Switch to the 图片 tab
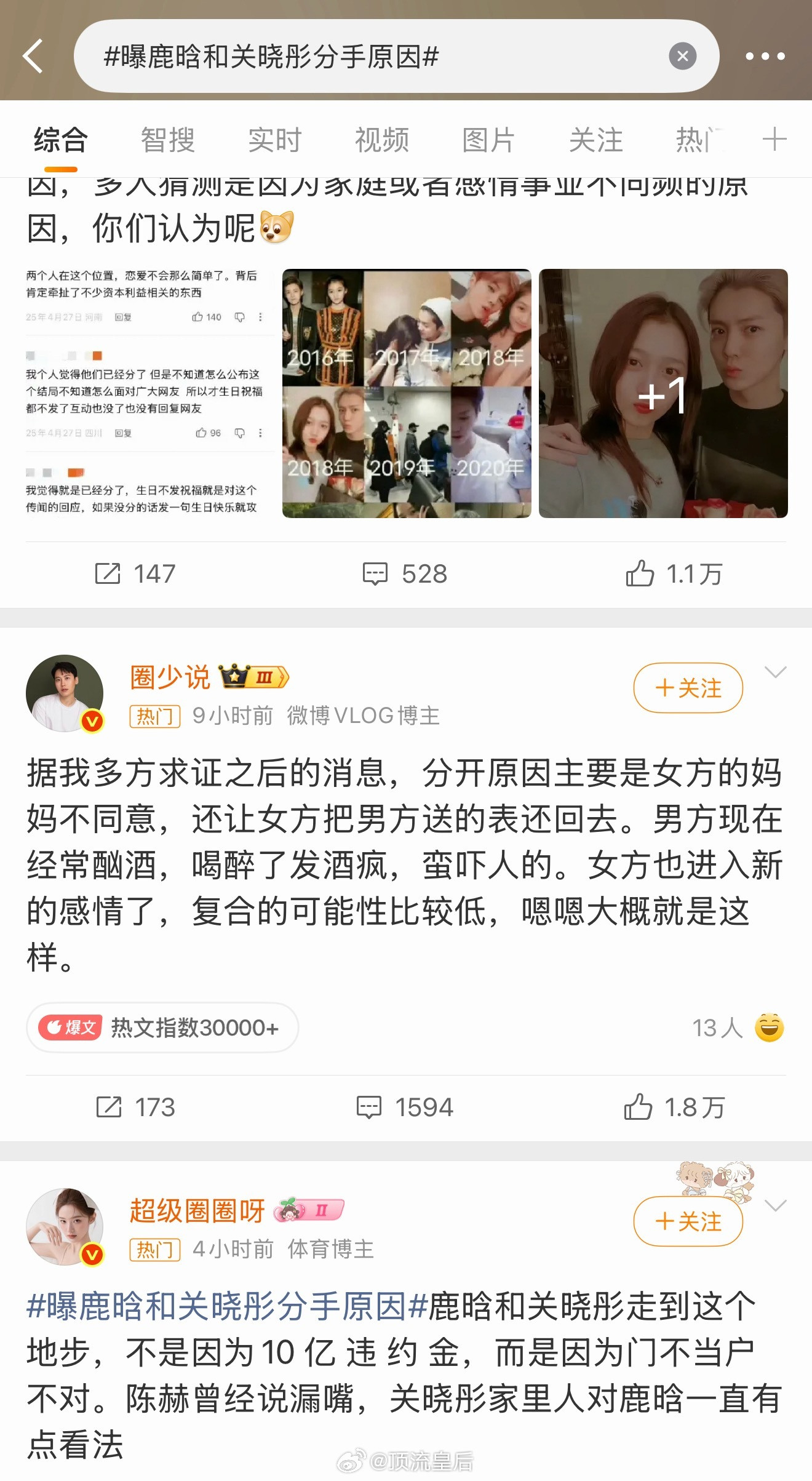Screen dimensions: 812x1481 [489, 139]
